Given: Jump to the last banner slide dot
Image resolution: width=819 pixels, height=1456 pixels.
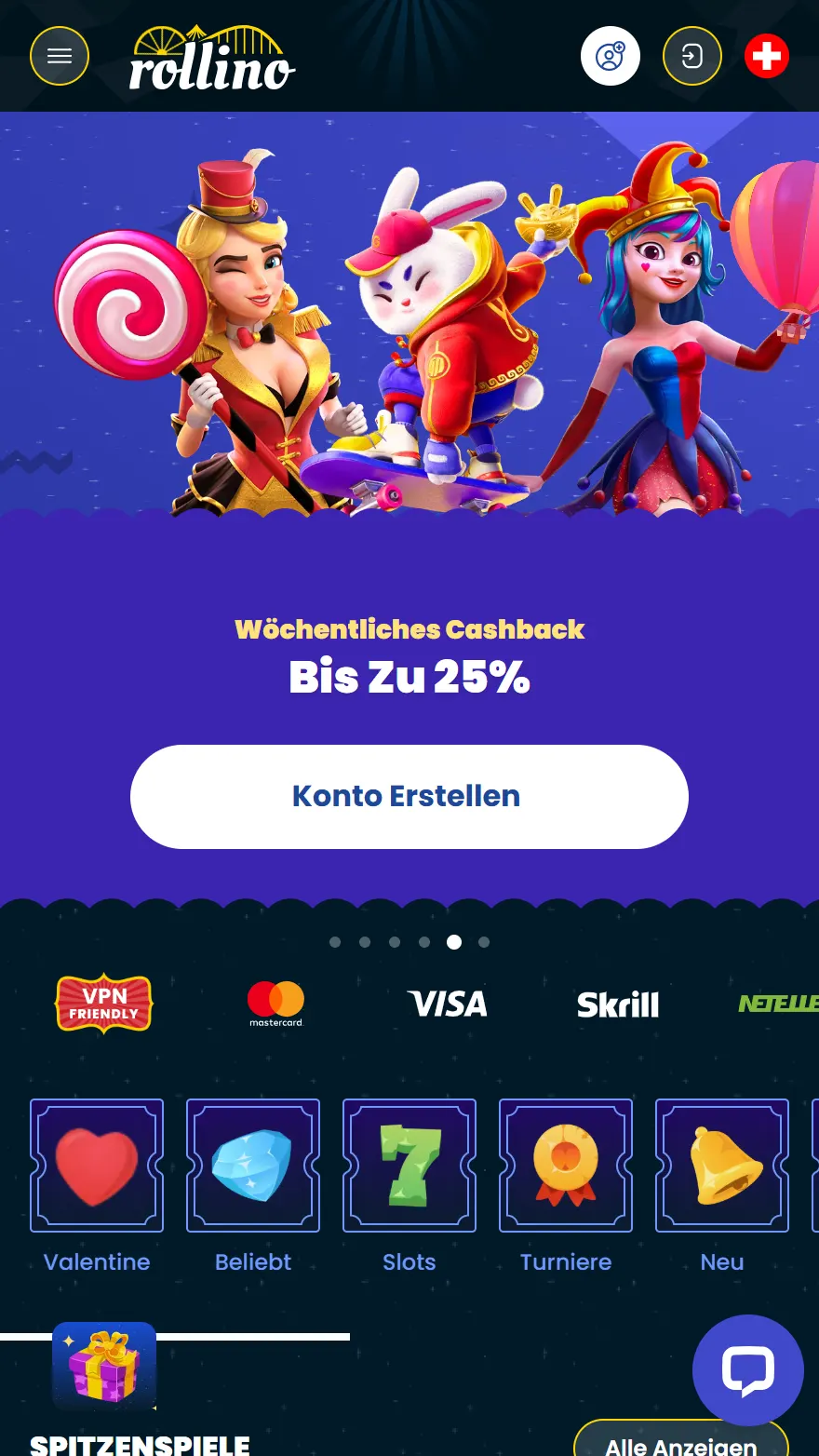Looking at the screenshot, I should tap(484, 942).
